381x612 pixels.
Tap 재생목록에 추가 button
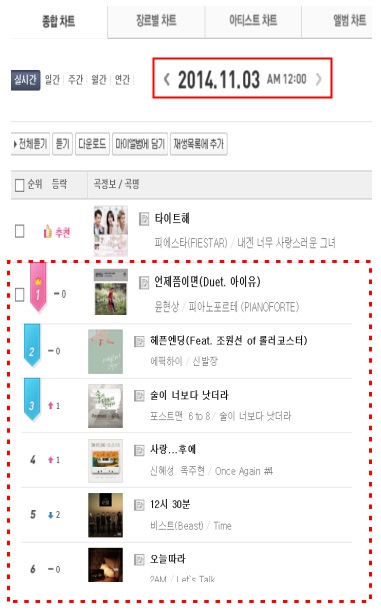pos(199,144)
